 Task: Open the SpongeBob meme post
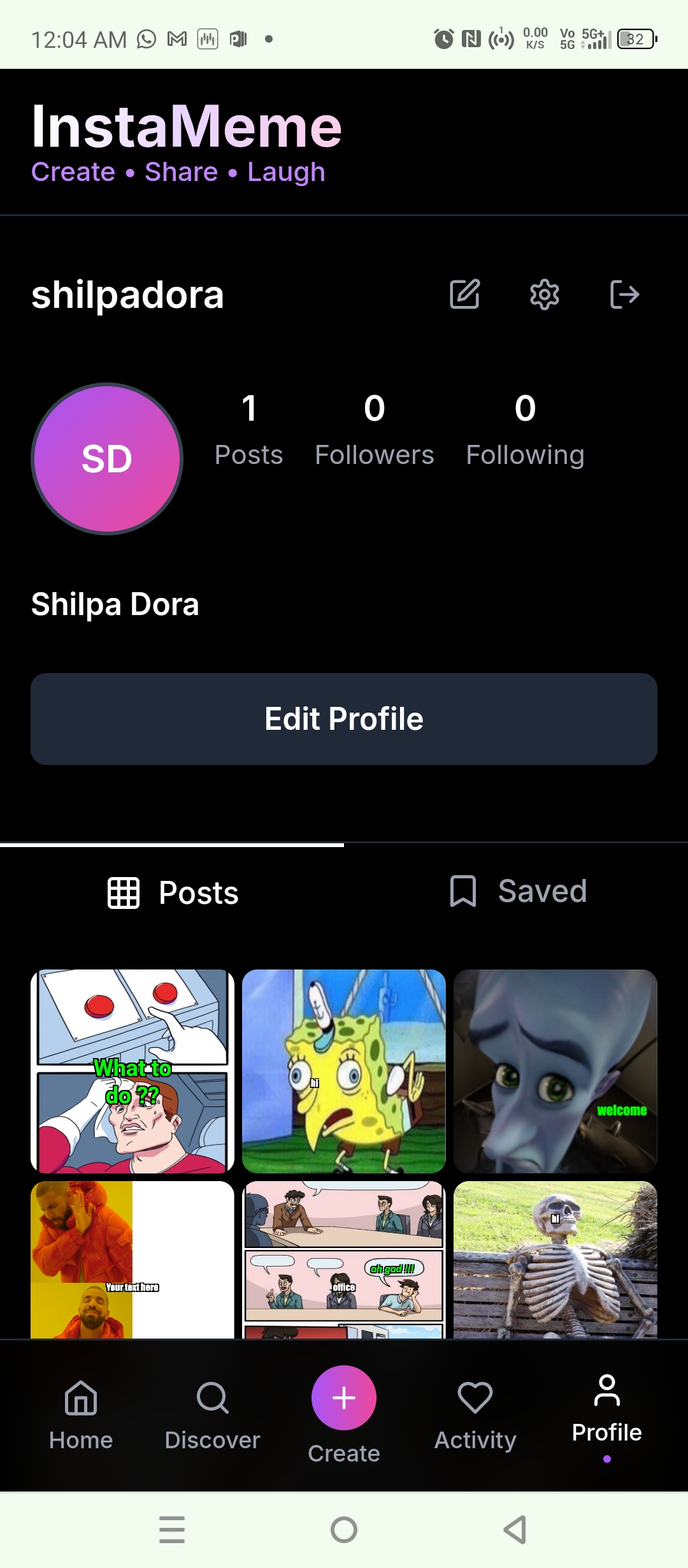[344, 1071]
